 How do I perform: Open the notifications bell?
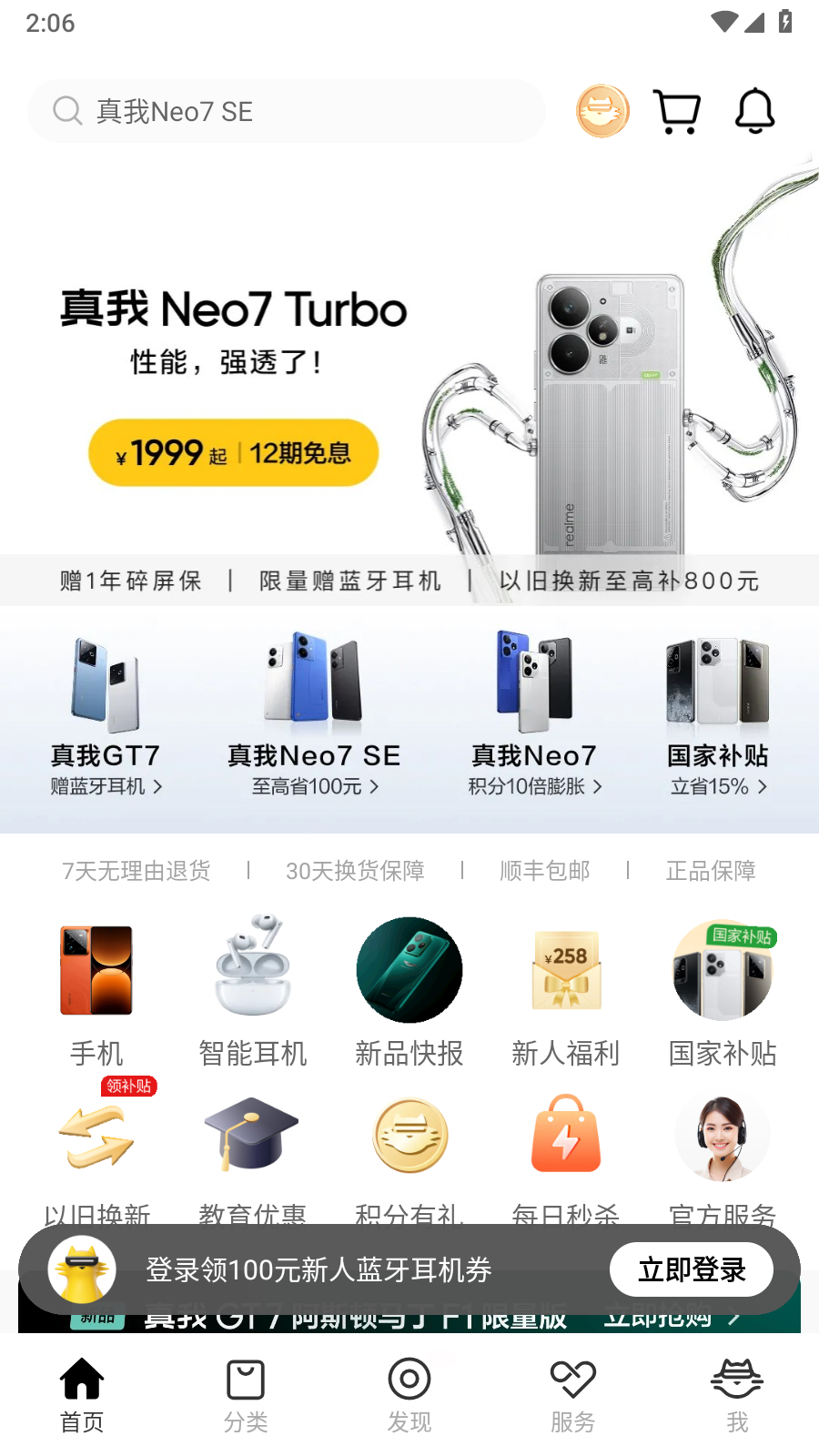[x=754, y=111]
